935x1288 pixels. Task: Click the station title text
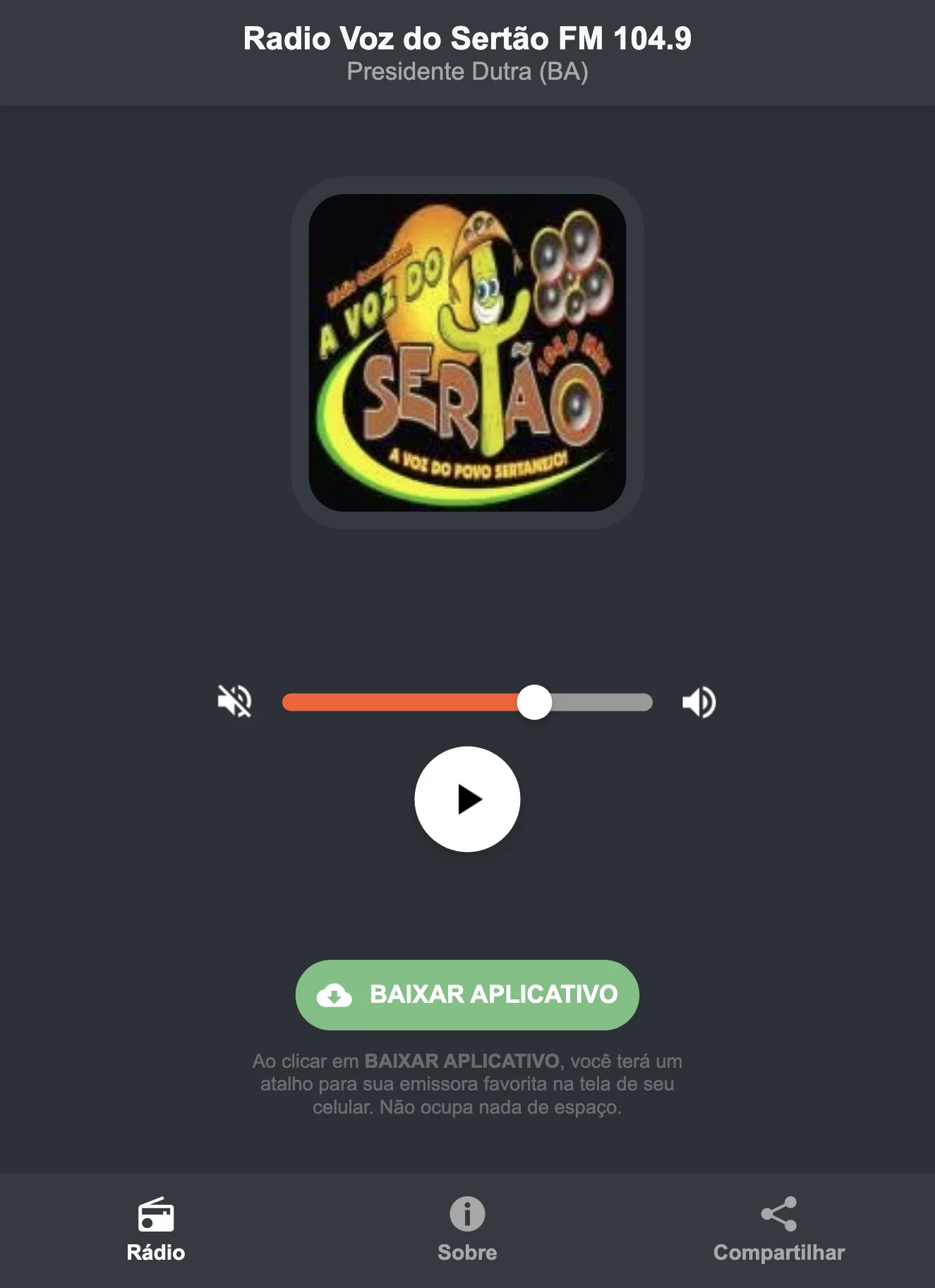pyautogui.click(x=467, y=39)
